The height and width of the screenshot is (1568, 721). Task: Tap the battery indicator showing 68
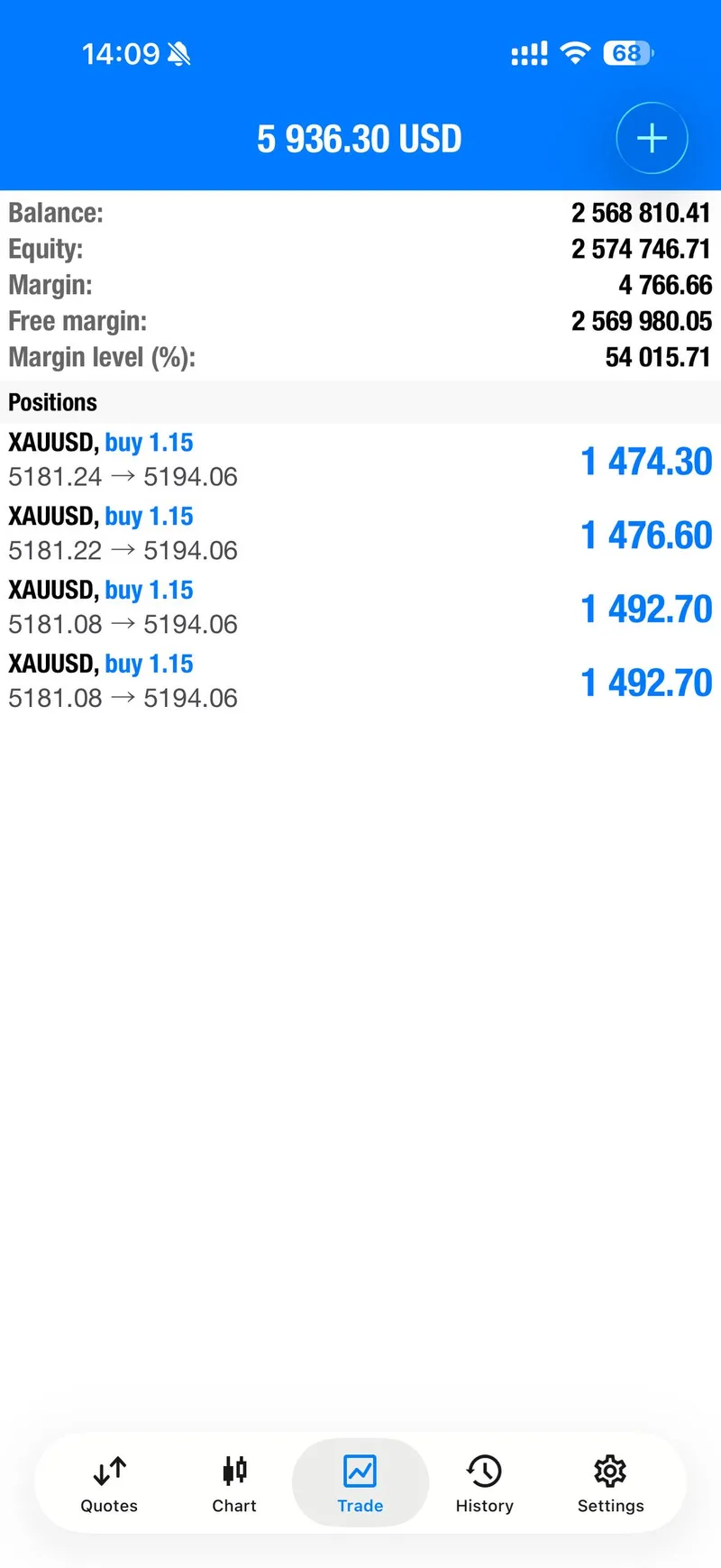[627, 53]
